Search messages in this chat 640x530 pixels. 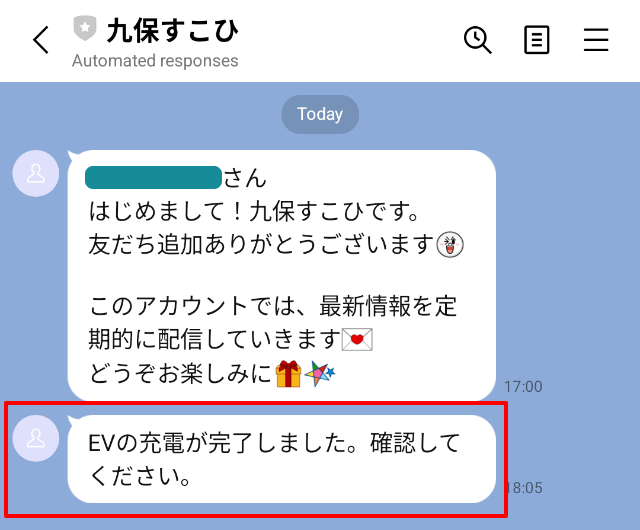[478, 40]
